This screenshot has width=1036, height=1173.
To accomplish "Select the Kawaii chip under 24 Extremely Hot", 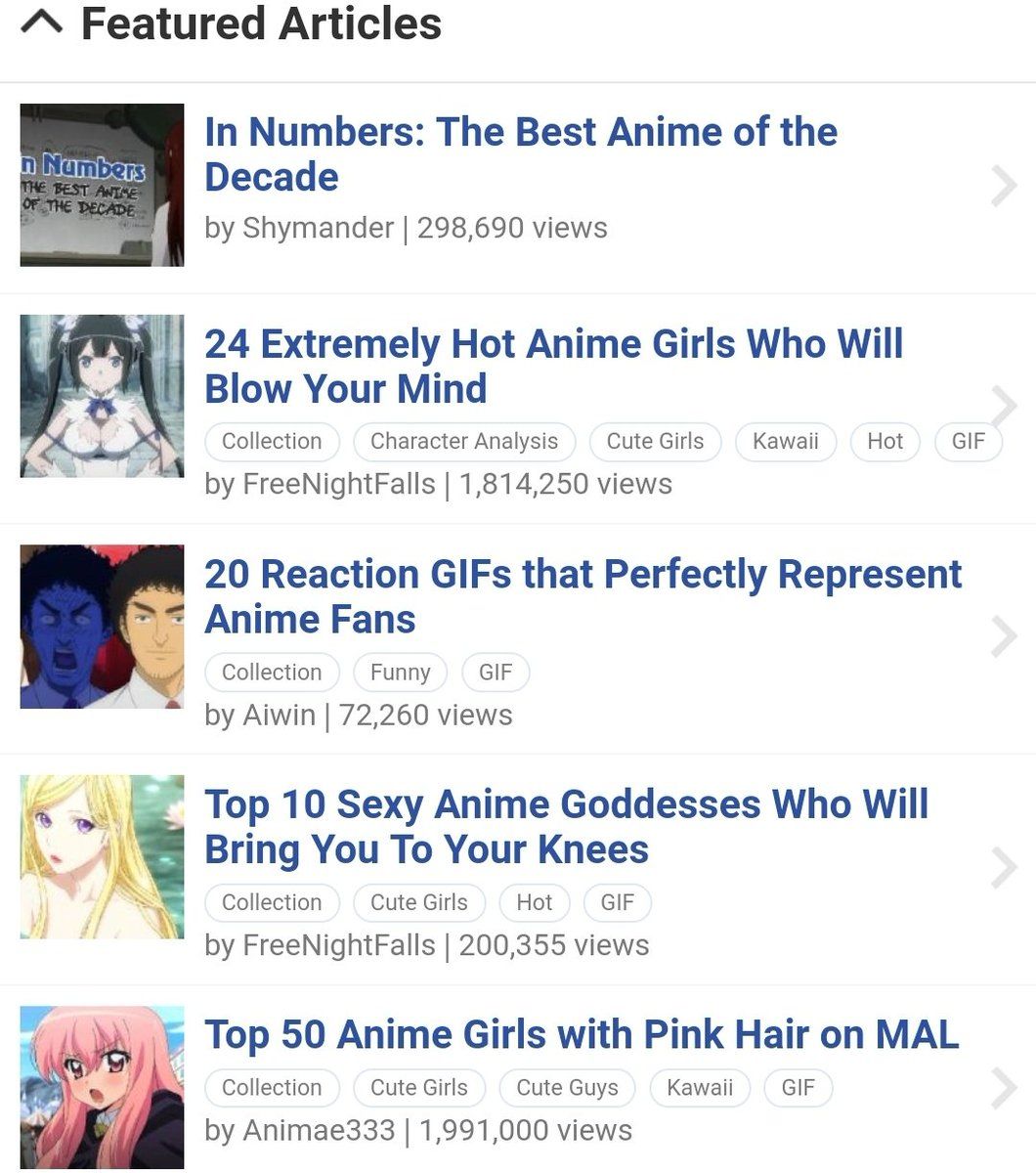I will tap(785, 441).
